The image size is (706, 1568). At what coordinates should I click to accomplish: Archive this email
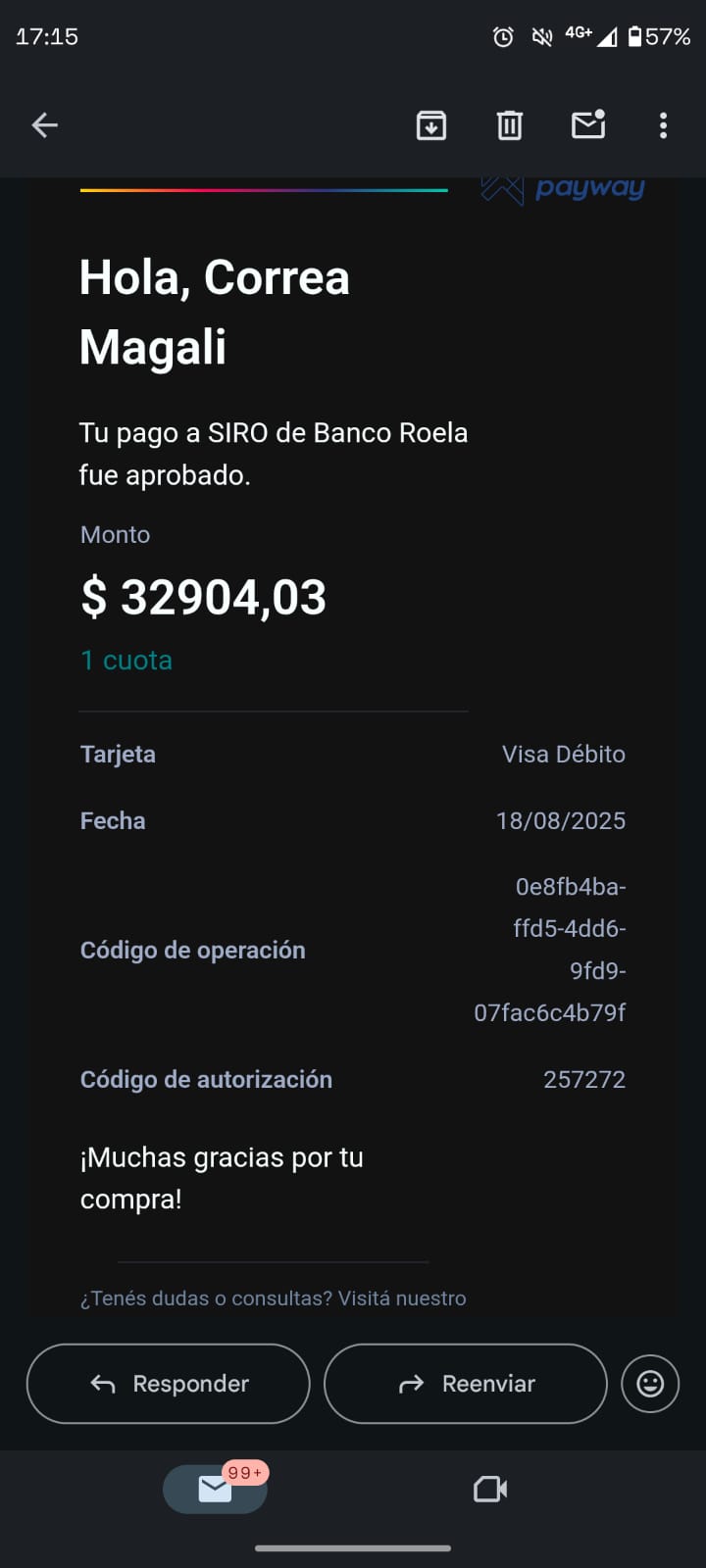(431, 125)
